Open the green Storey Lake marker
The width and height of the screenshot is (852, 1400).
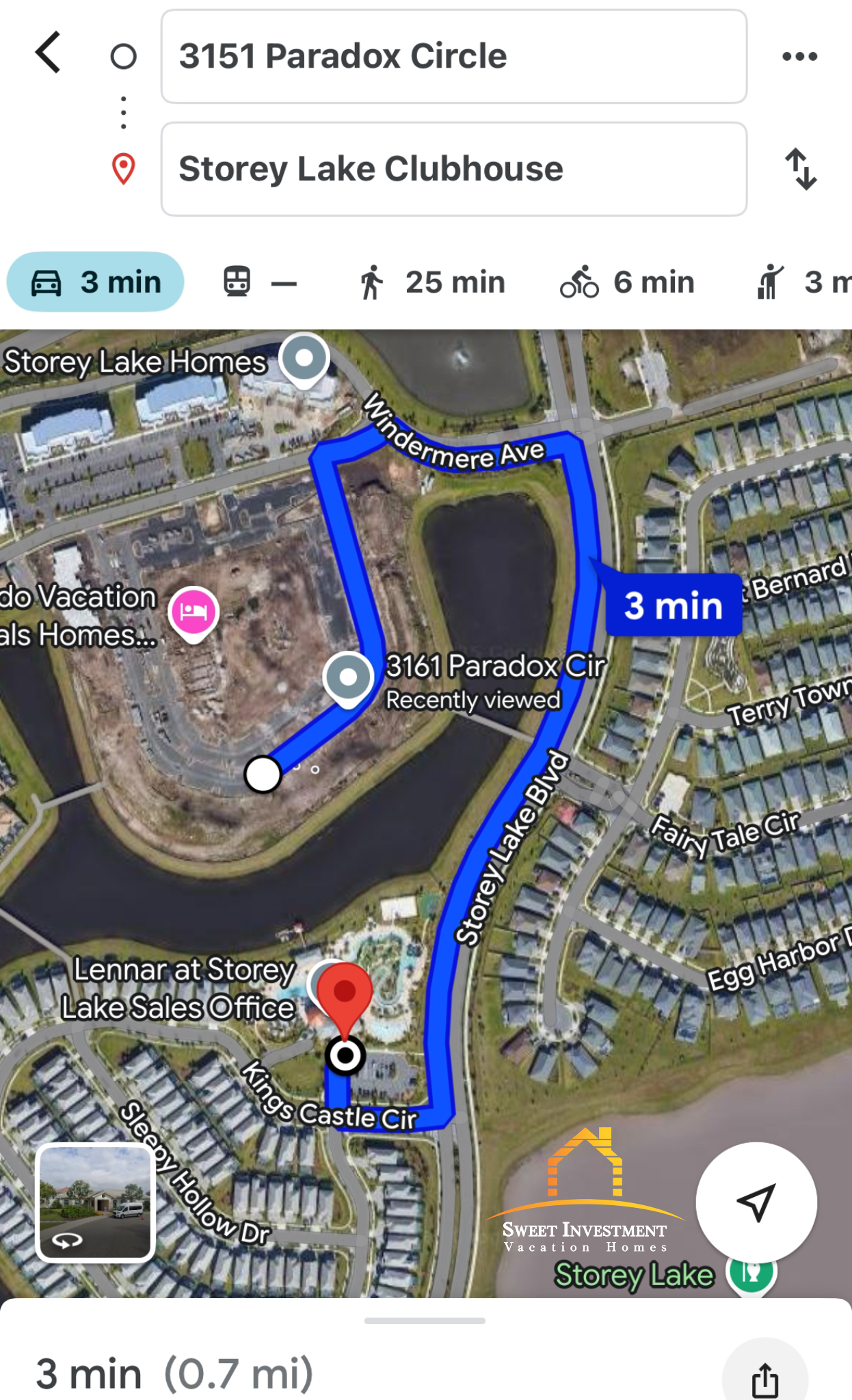pyautogui.click(x=751, y=1274)
